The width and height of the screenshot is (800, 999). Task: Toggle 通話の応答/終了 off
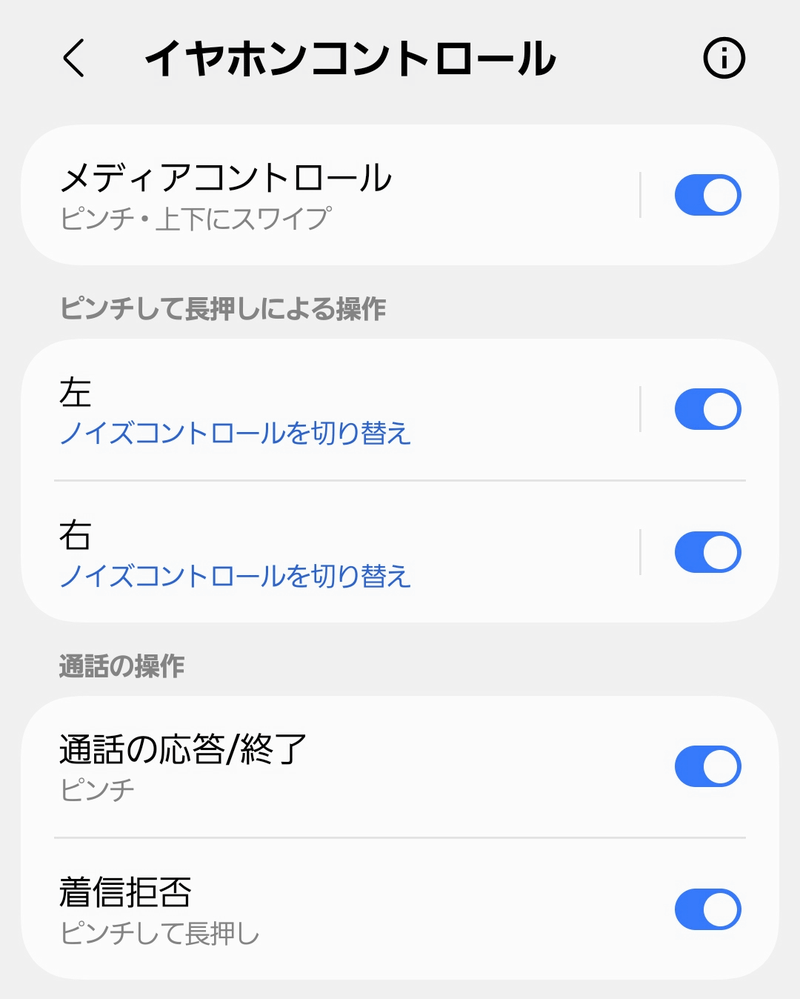(x=707, y=767)
